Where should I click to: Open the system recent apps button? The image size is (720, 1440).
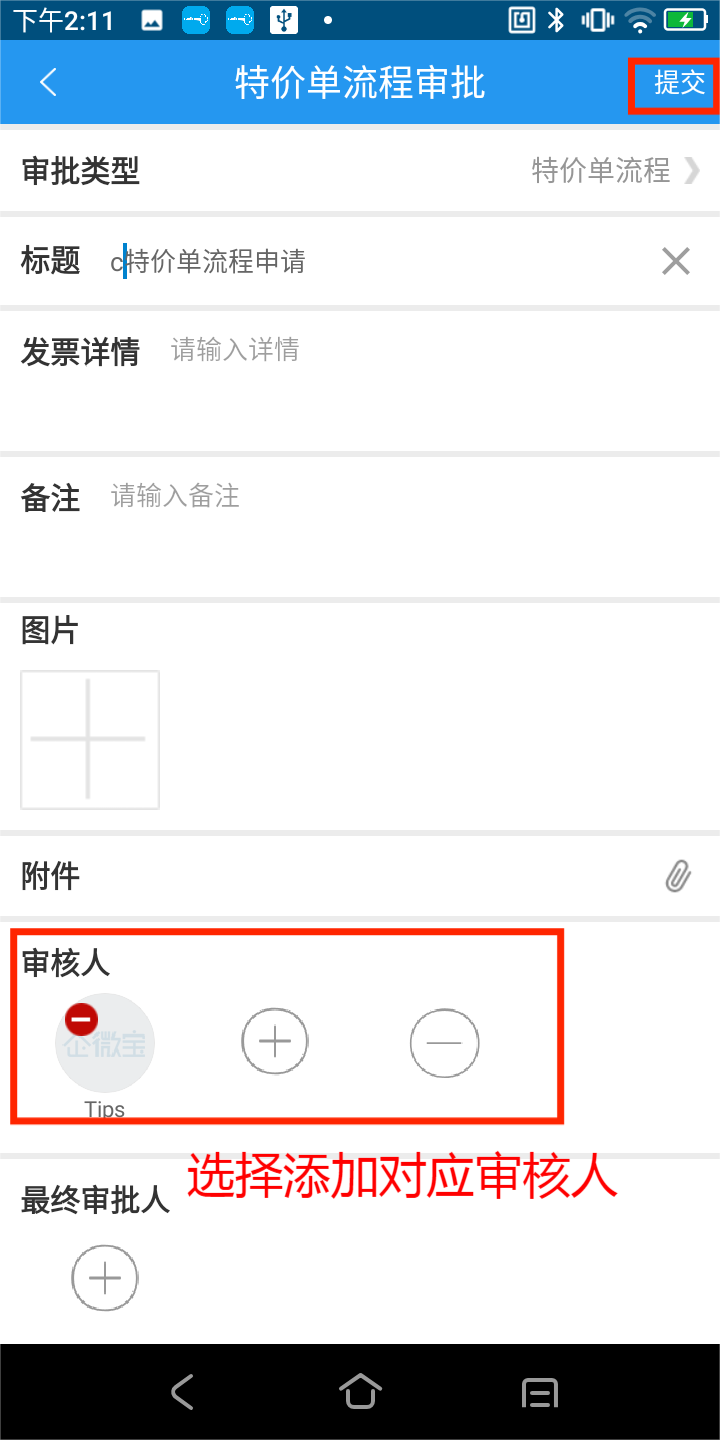tap(540, 1392)
